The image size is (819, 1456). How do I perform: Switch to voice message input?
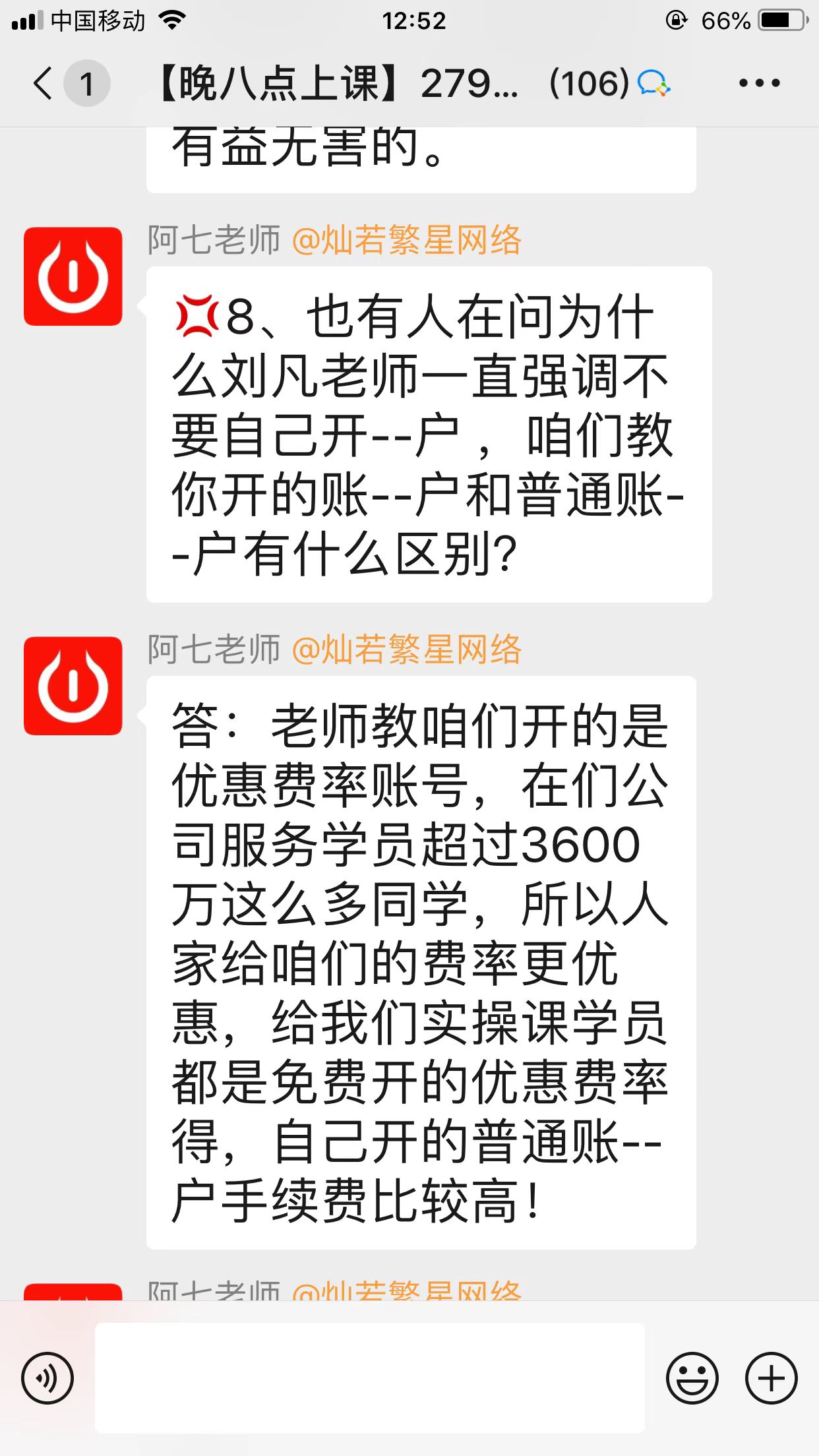tap(47, 1378)
